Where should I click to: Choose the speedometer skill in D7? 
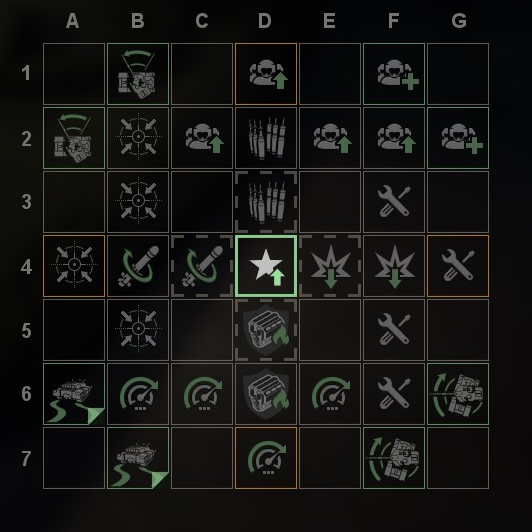tap(266, 458)
